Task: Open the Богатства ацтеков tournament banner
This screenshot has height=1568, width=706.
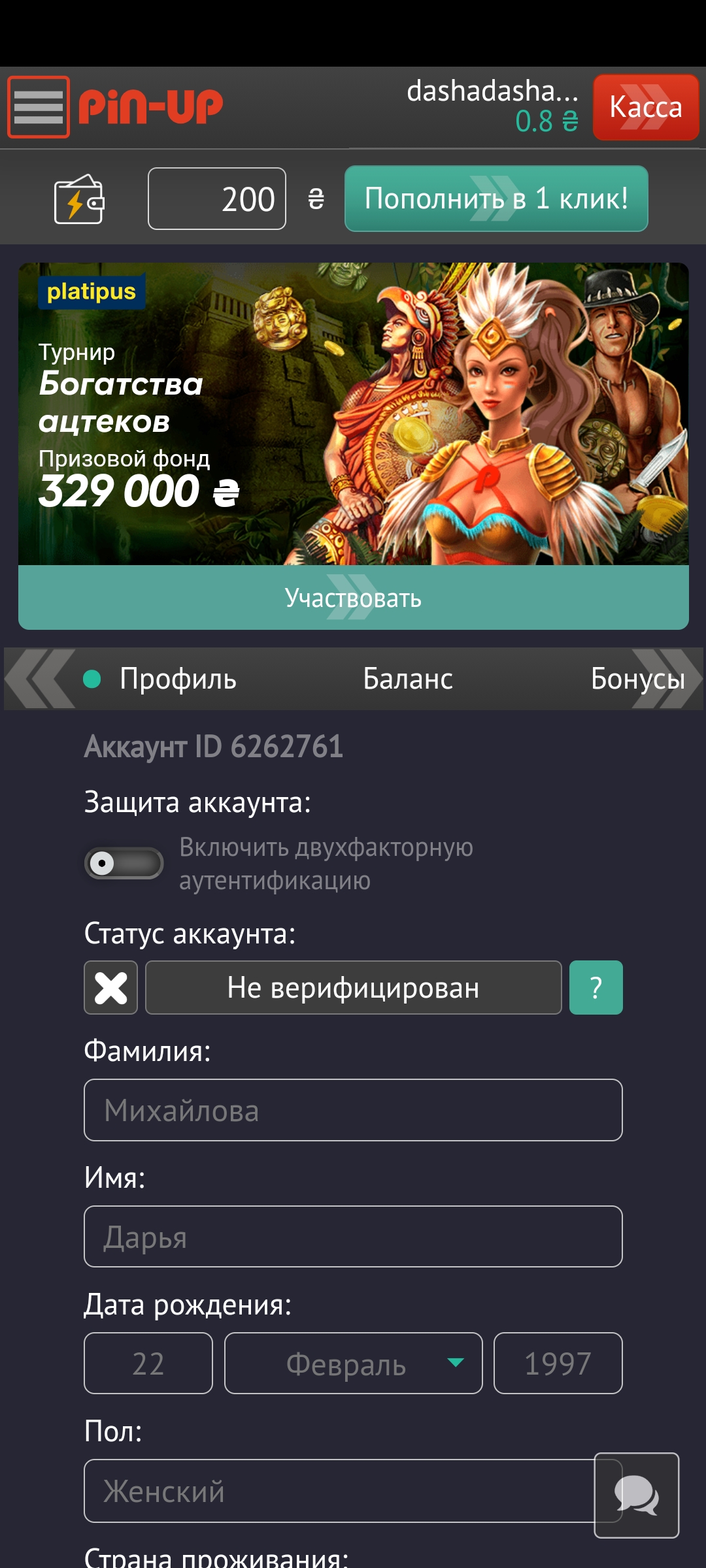Action: coord(353,414)
